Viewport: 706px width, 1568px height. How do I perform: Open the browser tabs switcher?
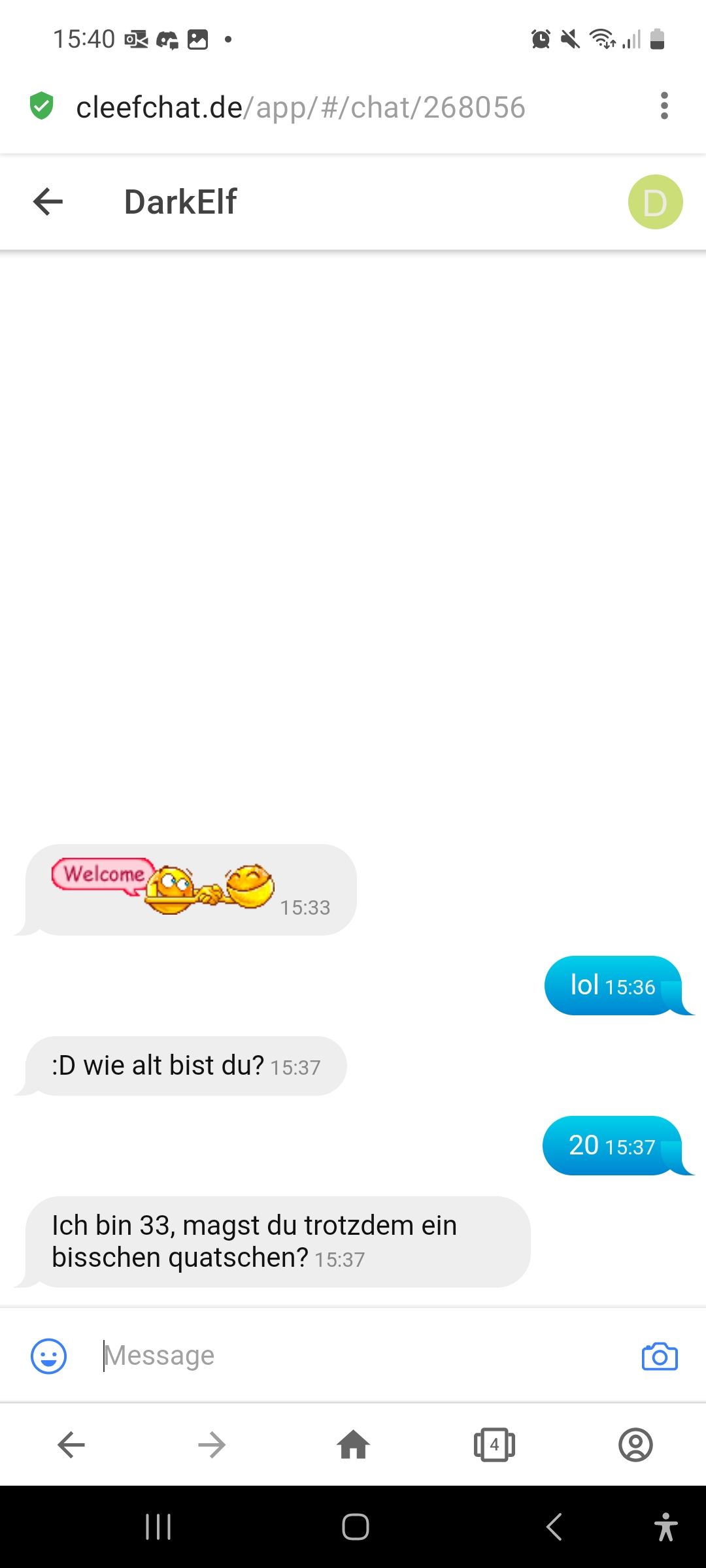pos(494,1445)
